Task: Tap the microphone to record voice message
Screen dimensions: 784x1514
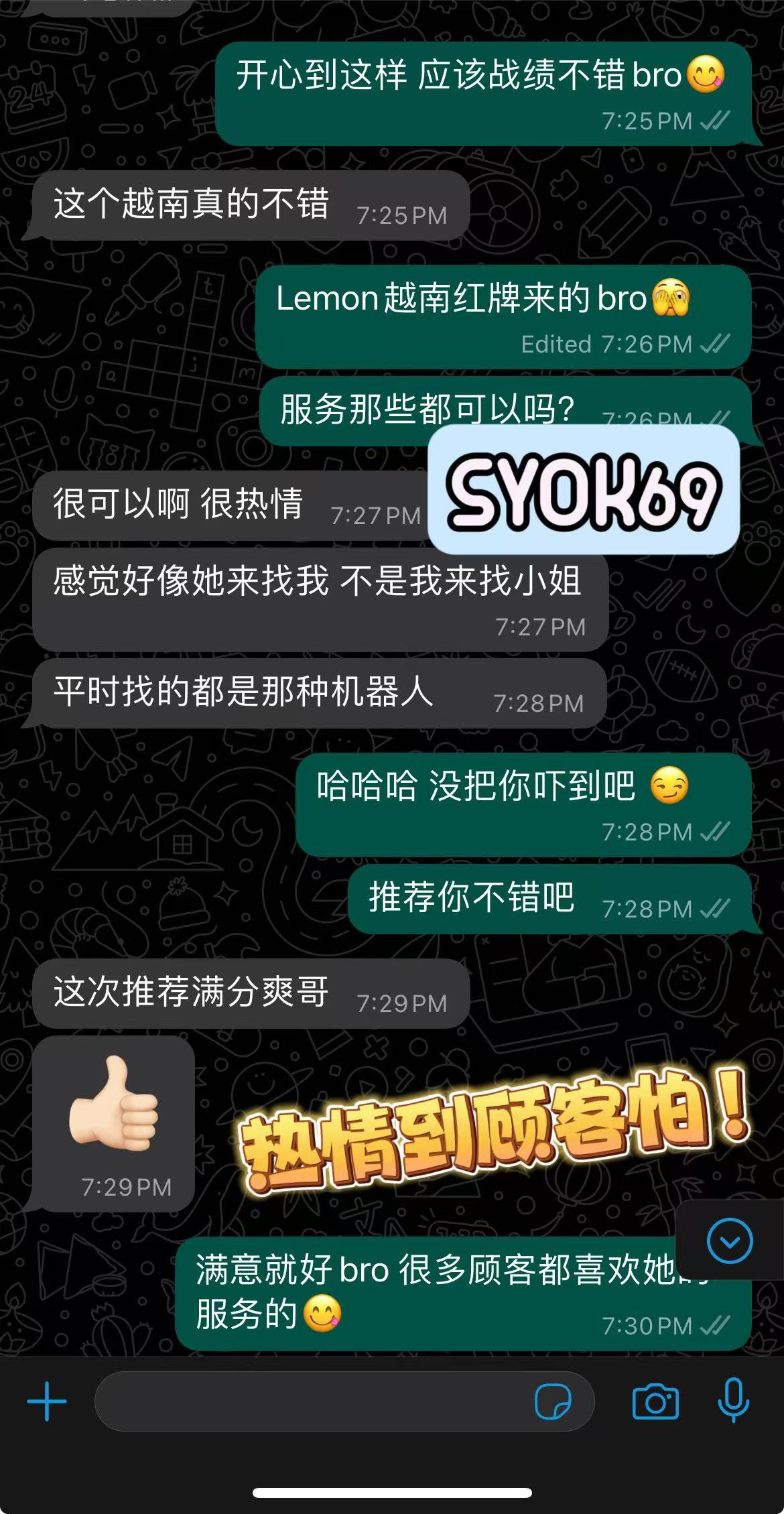Action: 733,1400
